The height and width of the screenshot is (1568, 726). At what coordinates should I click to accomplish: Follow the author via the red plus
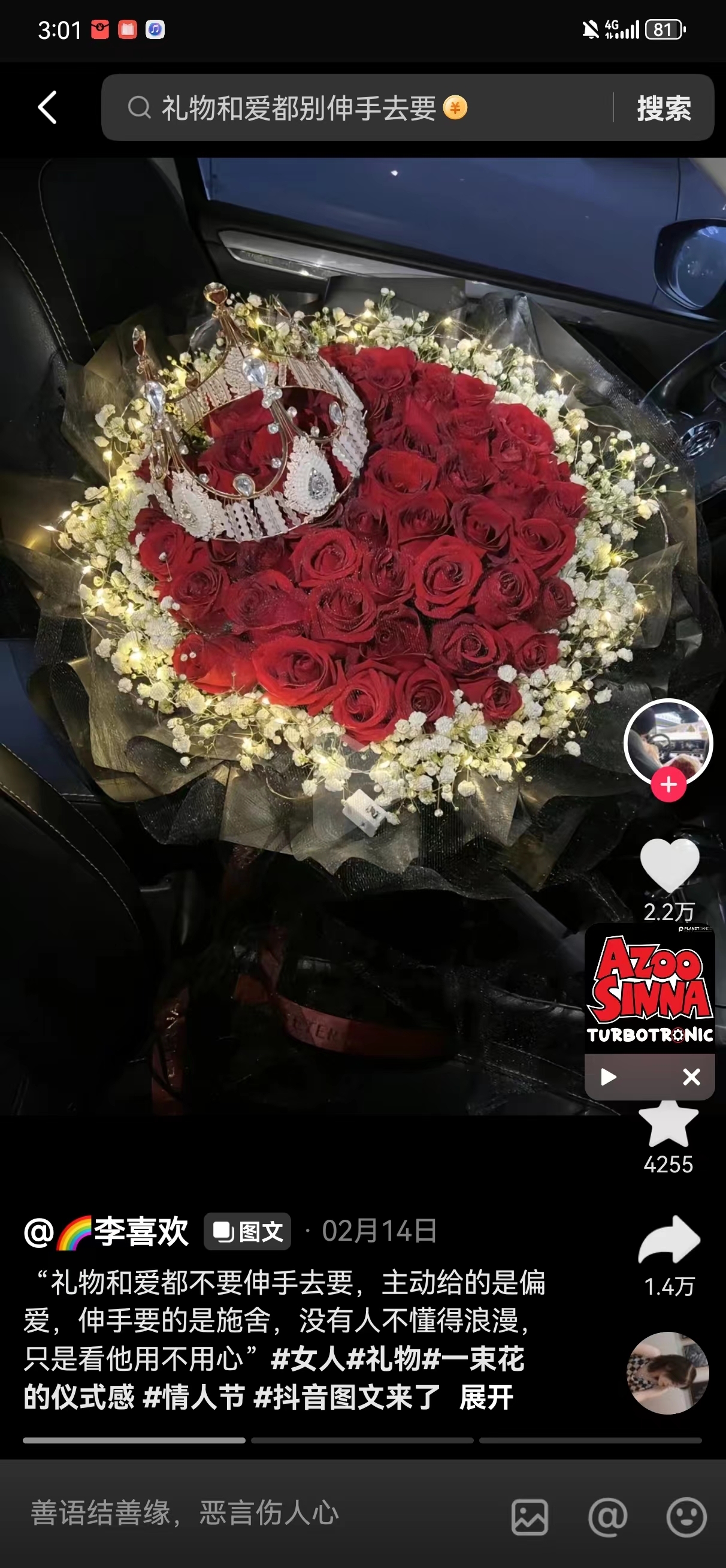(x=668, y=785)
